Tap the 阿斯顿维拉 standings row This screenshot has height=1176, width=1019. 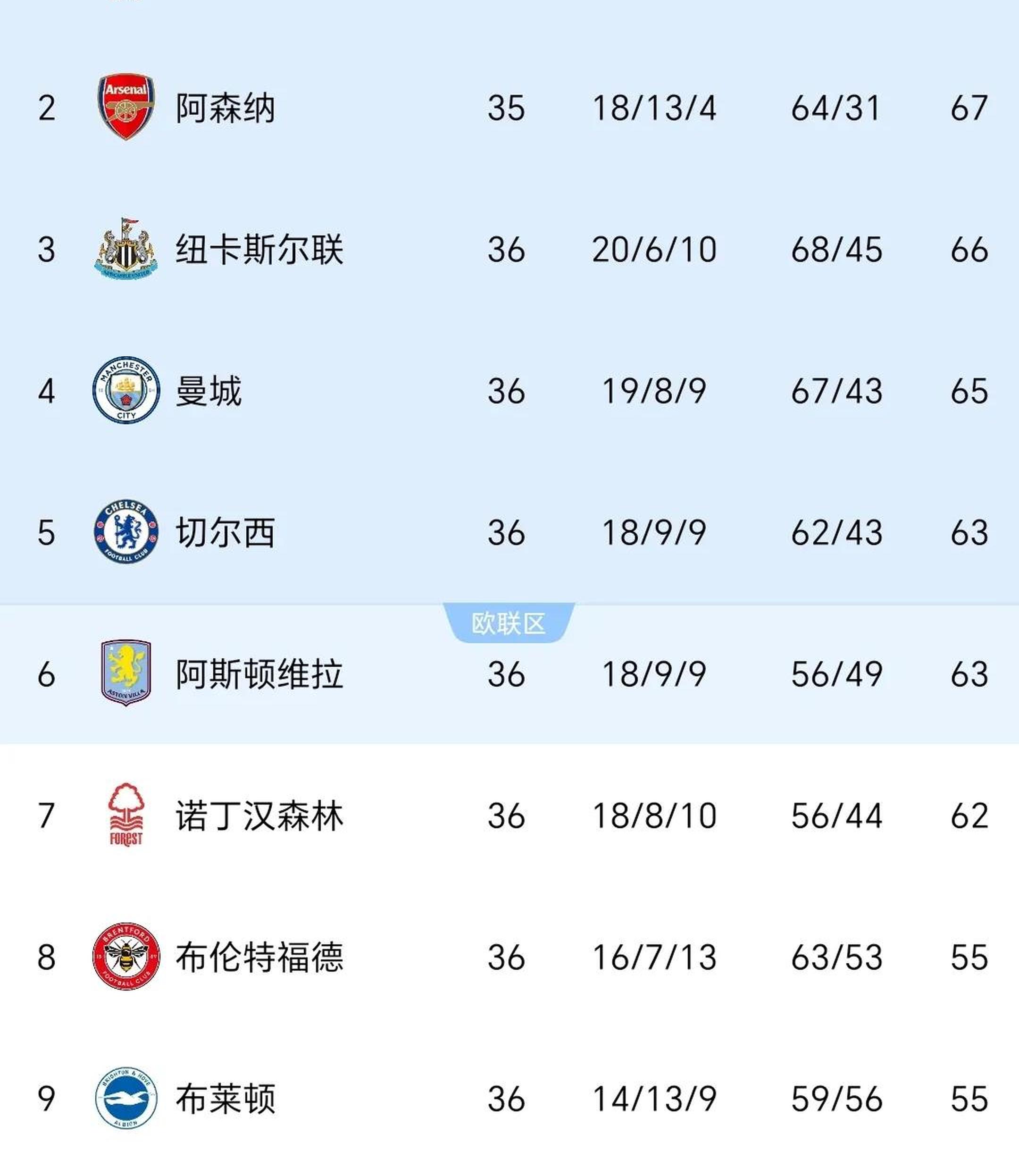[x=259, y=674]
